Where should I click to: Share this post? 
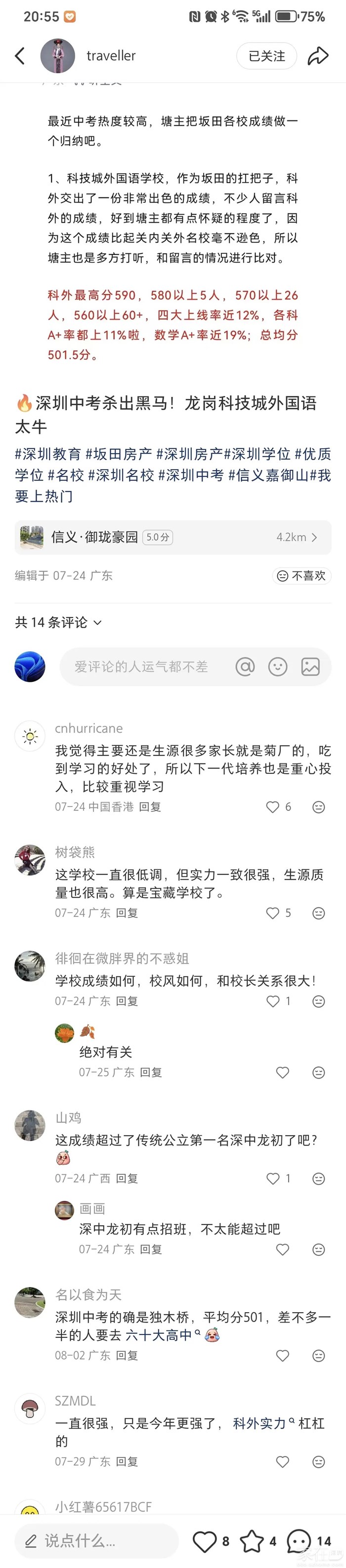(317, 56)
